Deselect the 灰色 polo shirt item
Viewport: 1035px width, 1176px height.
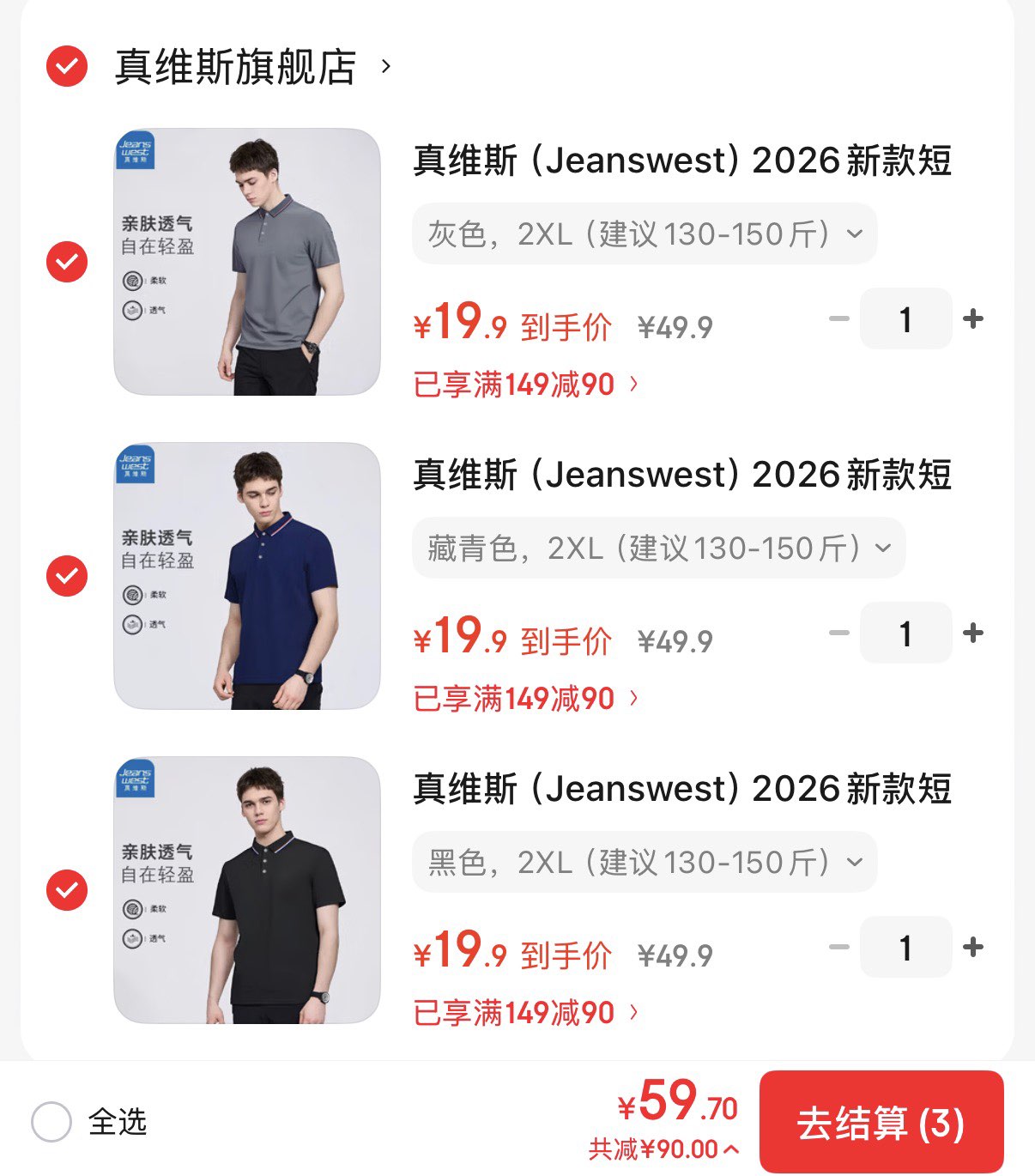tap(67, 262)
